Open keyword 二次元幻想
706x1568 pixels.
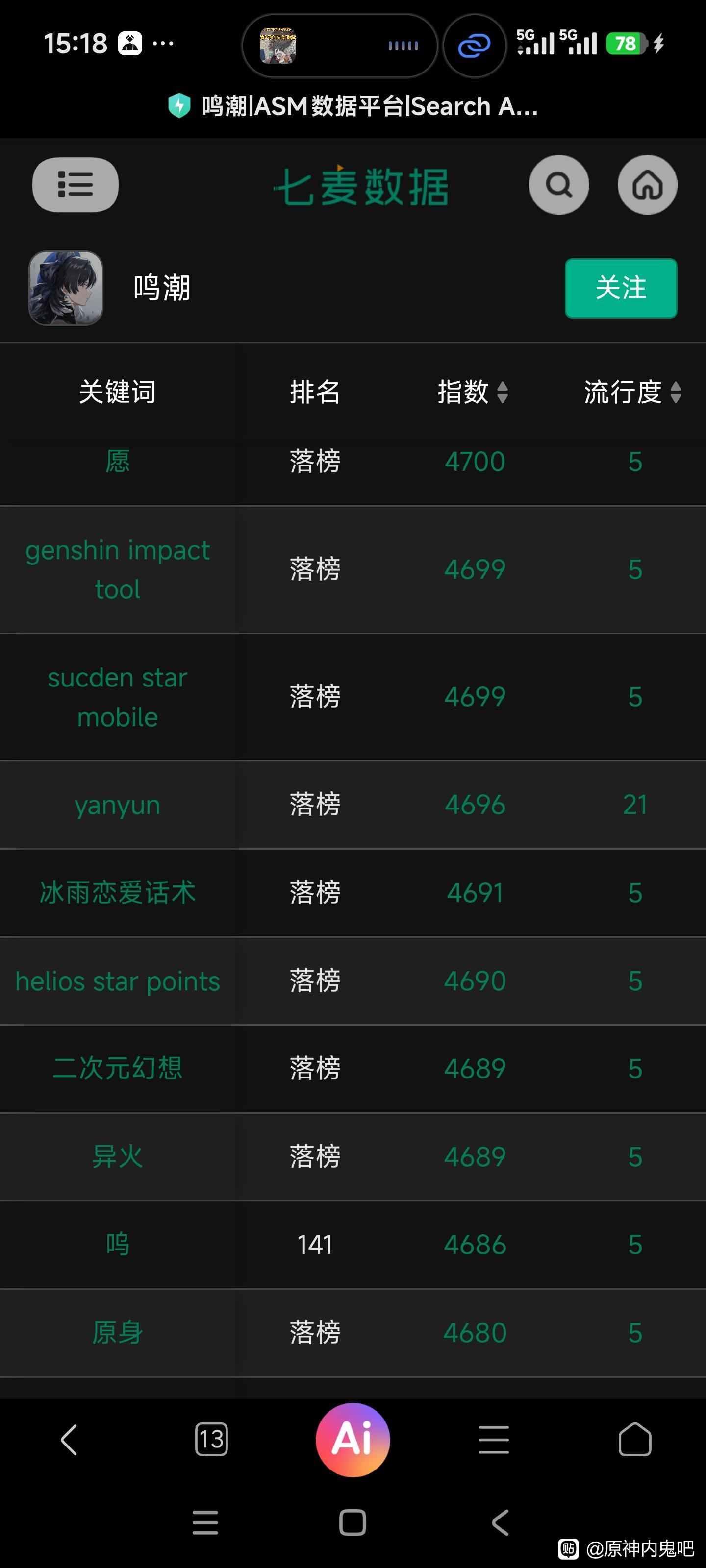(118, 1069)
